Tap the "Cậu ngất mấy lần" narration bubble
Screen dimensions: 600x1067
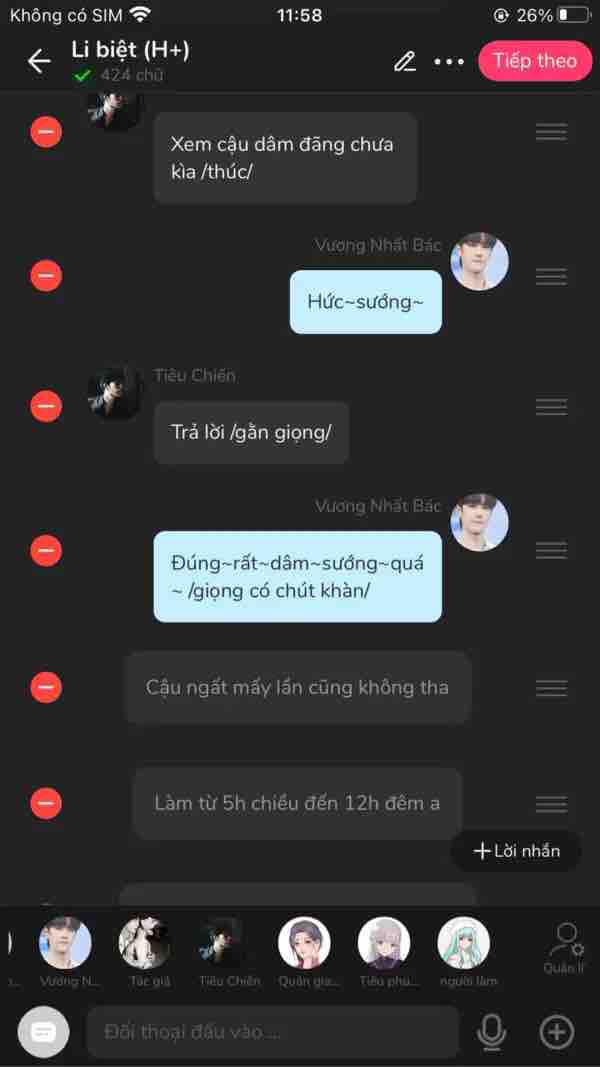click(298, 687)
